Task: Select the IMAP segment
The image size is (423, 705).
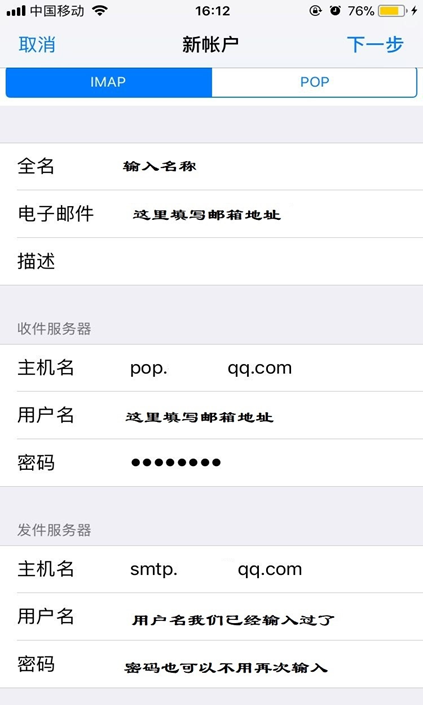Action: (108, 82)
